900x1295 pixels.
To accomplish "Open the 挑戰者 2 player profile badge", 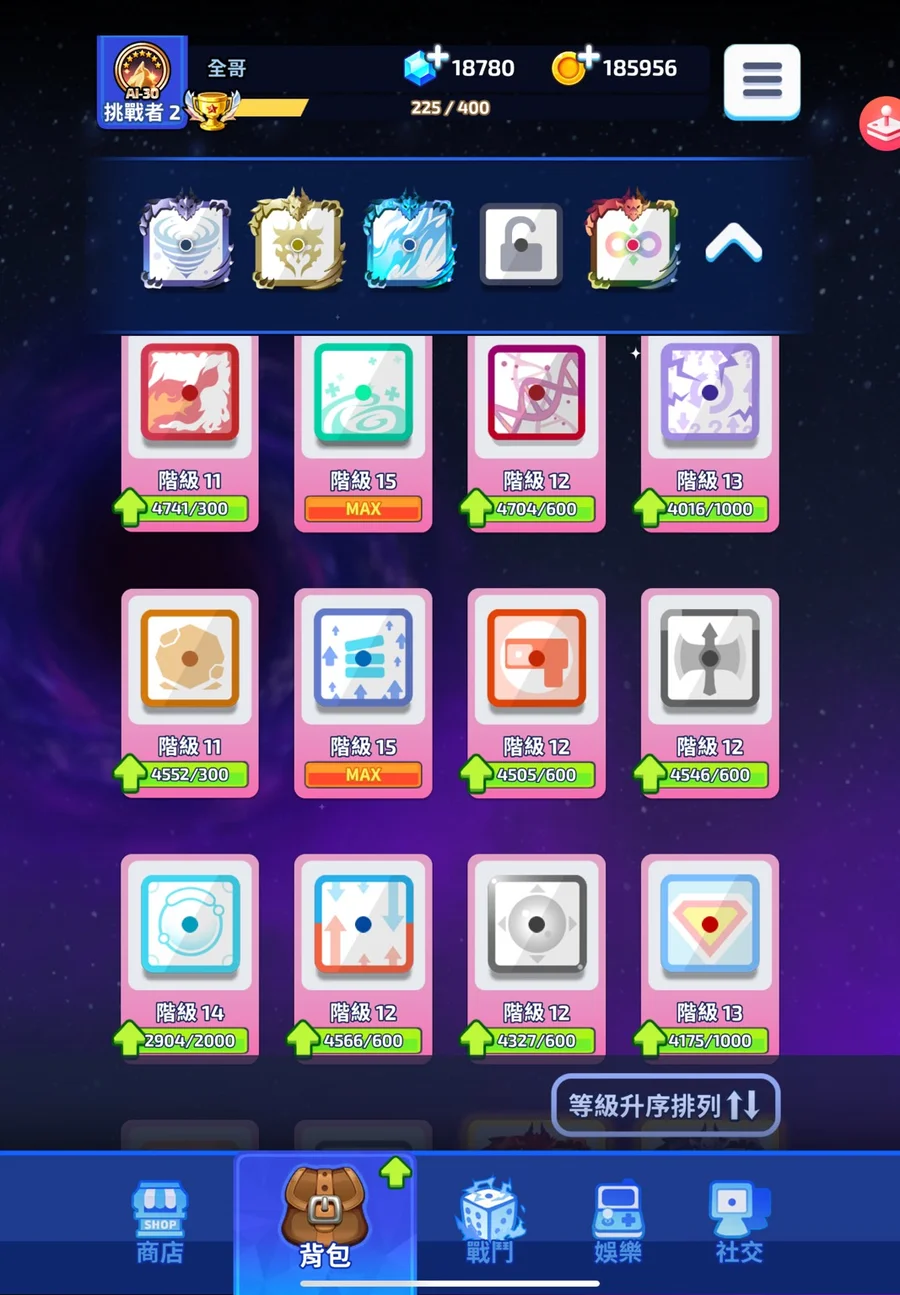I will coord(142,82).
